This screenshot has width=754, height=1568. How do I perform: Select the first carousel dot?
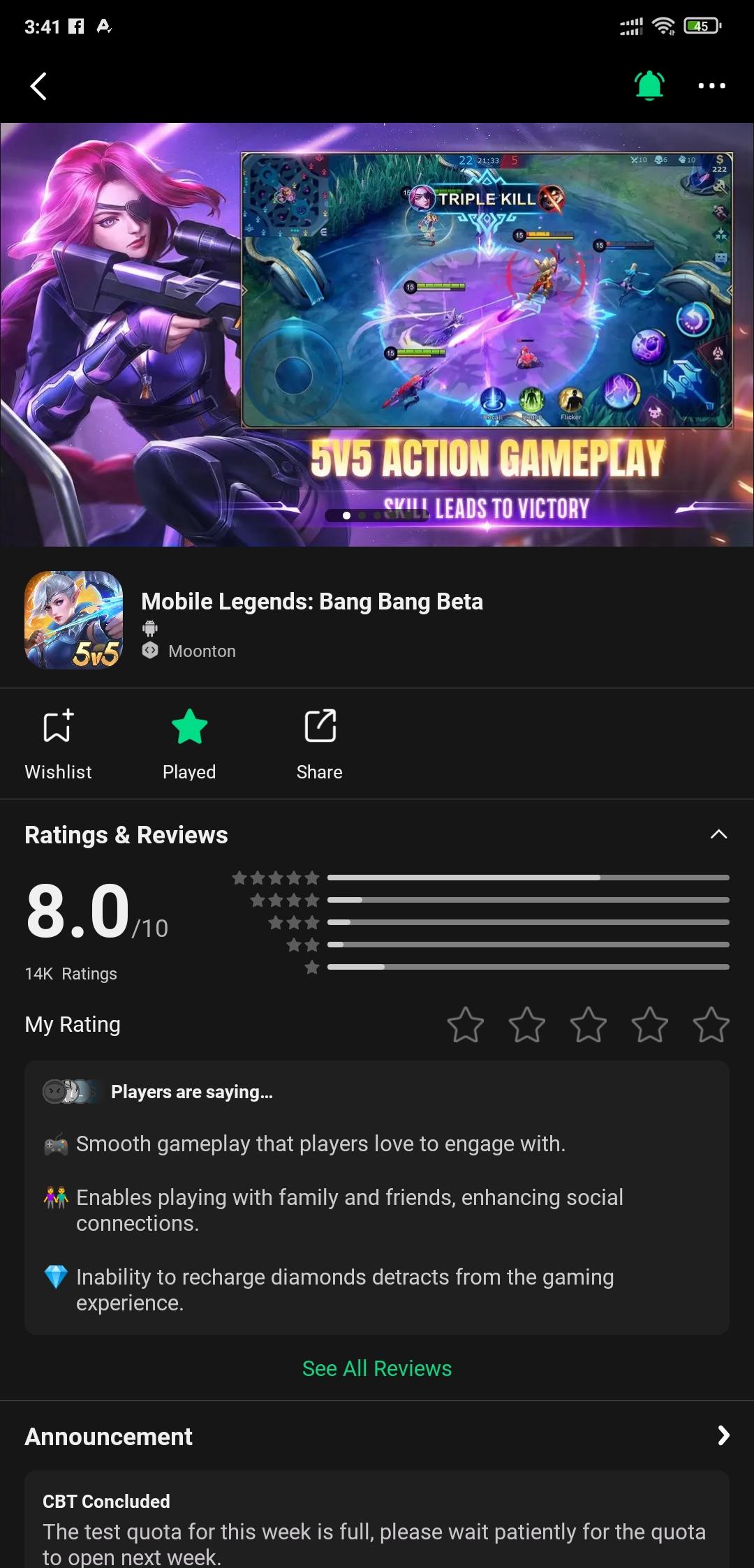tap(345, 517)
